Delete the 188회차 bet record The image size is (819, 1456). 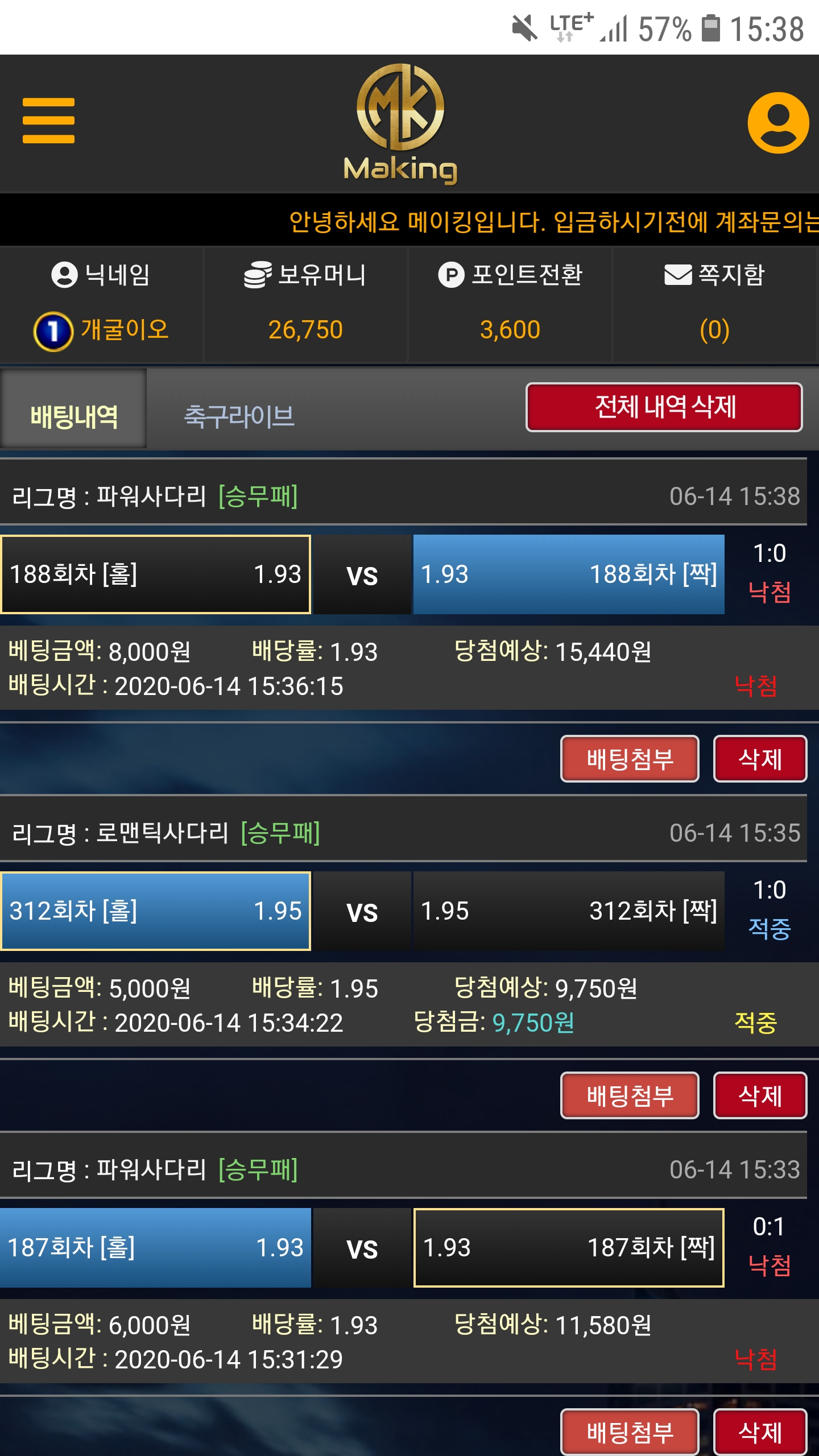[x=760, y=759]
